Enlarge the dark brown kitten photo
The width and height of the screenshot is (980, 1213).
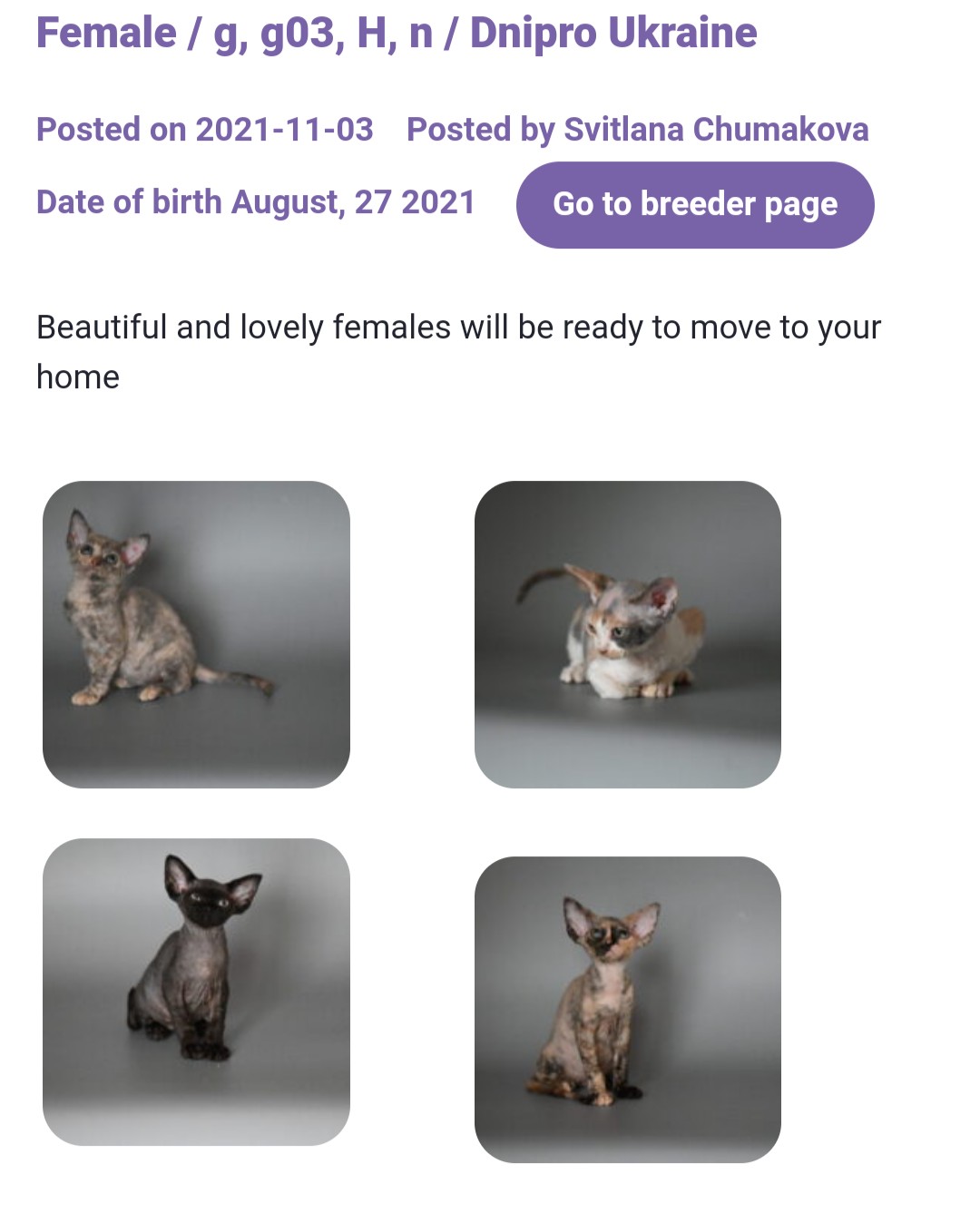click(x=196, y=992)
